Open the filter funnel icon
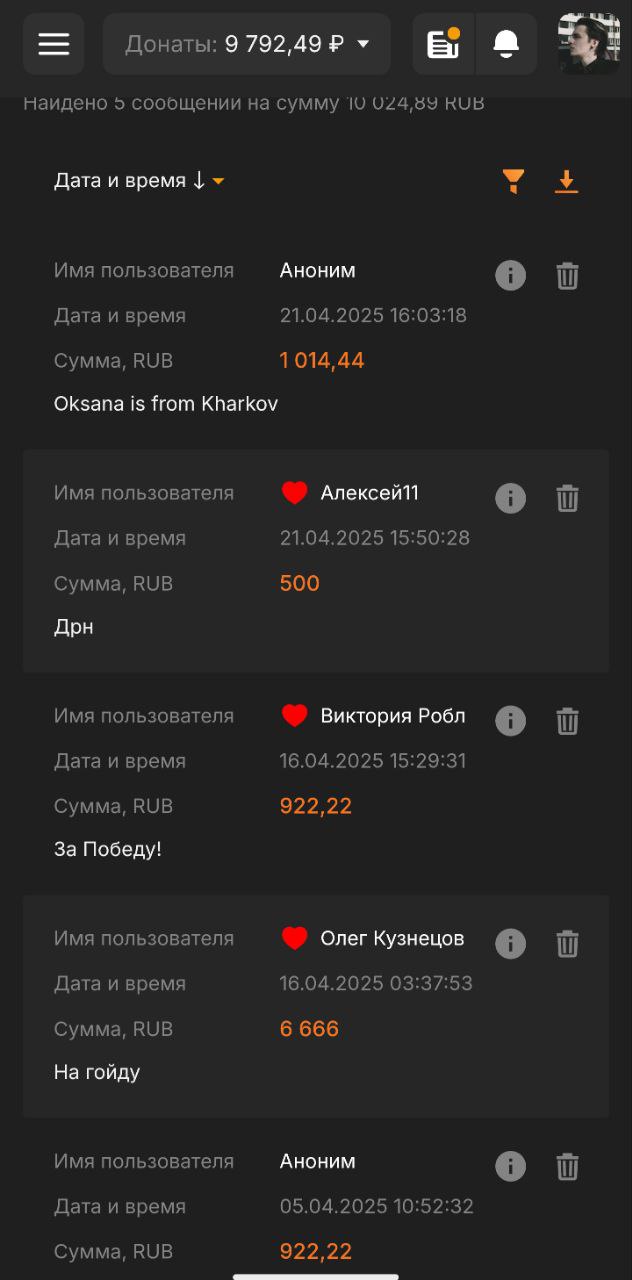Screen dimensions: 632x1280 pyautogui.click(x=513, y=181)
